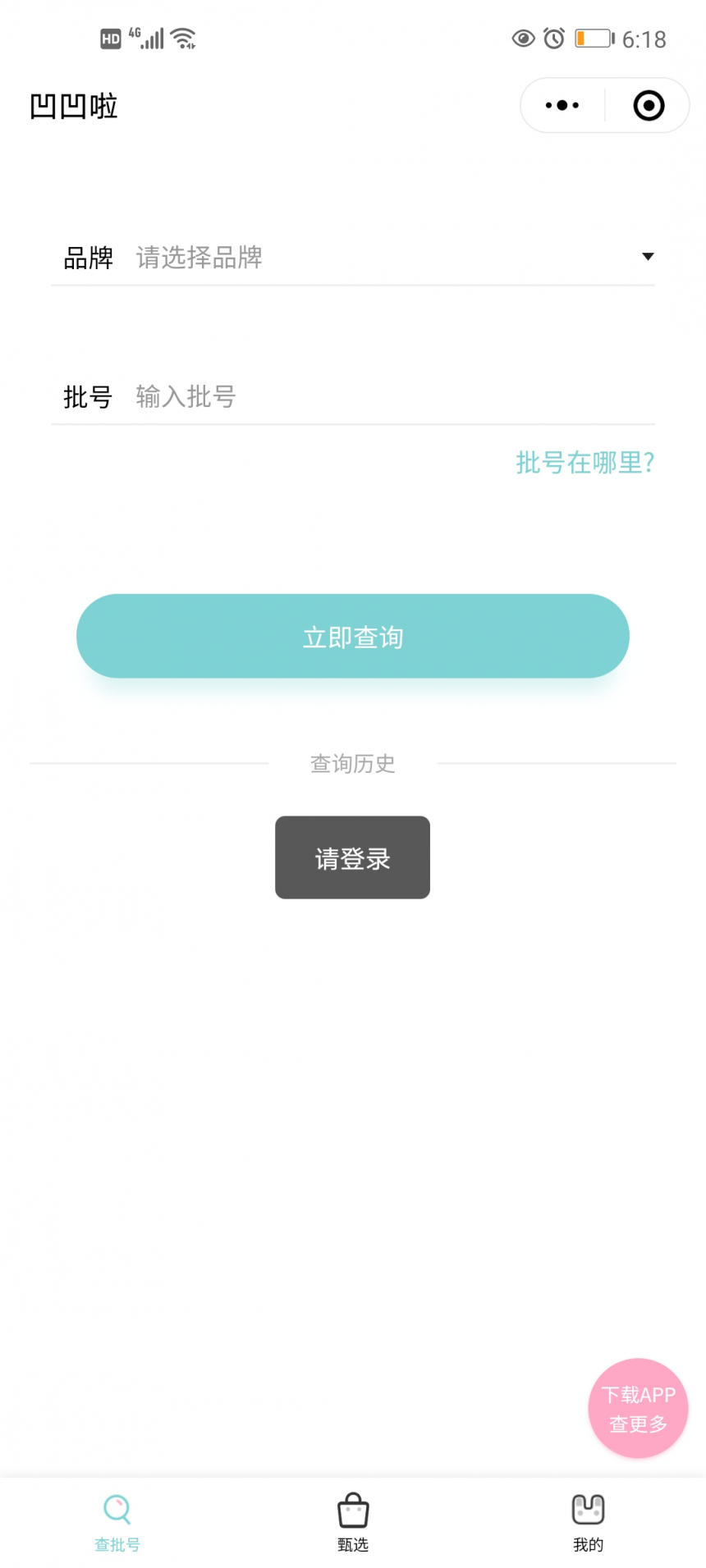Switch to the 查批号 tab
Image resolution: width=706 pixels, height=1568 pixels.
pyautogui.click(x=117, y=1523)
